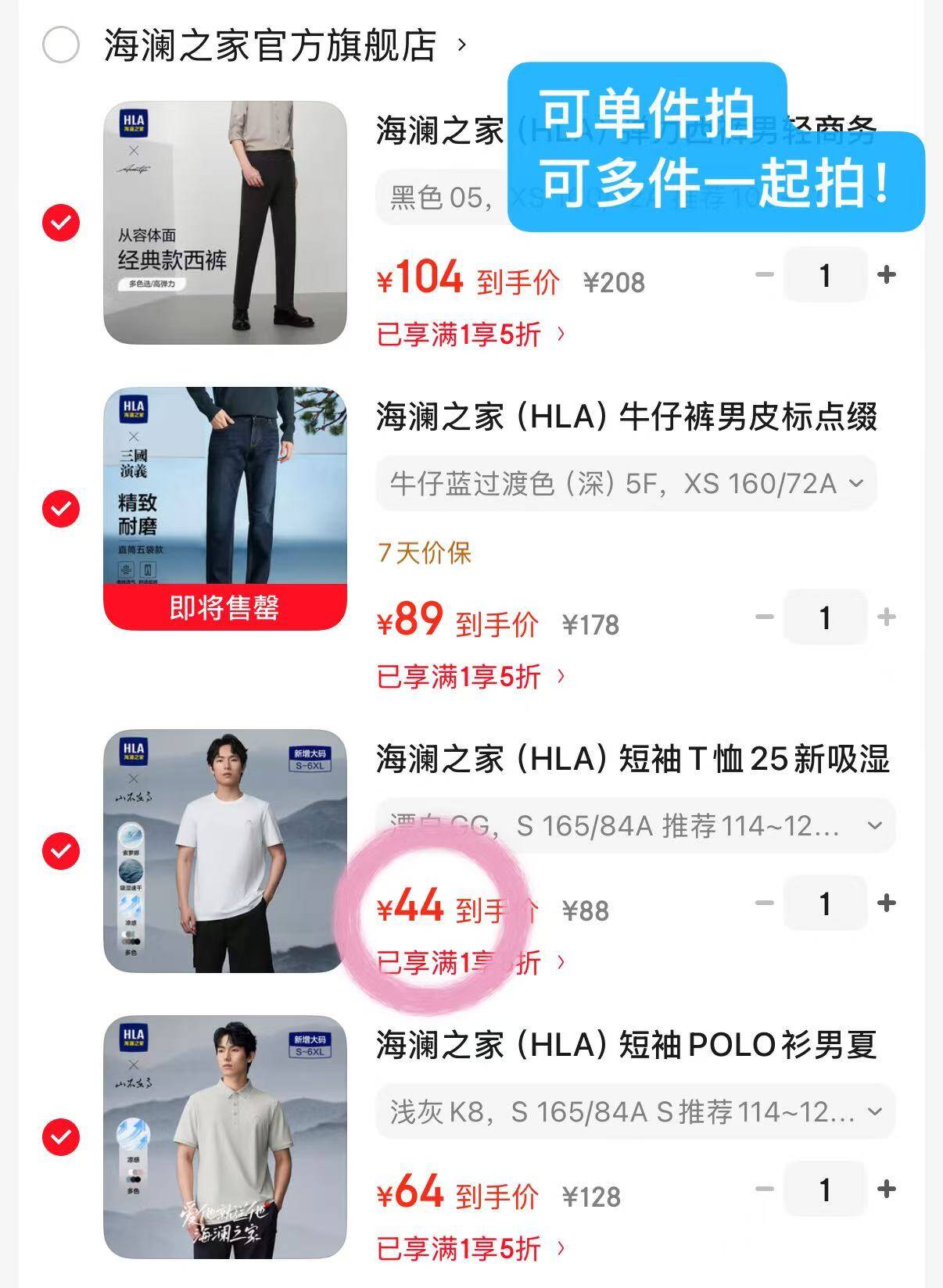Expand the 浅灰 K8 spec selector
Viewport: 943px width, 1288px height.
635,1111
